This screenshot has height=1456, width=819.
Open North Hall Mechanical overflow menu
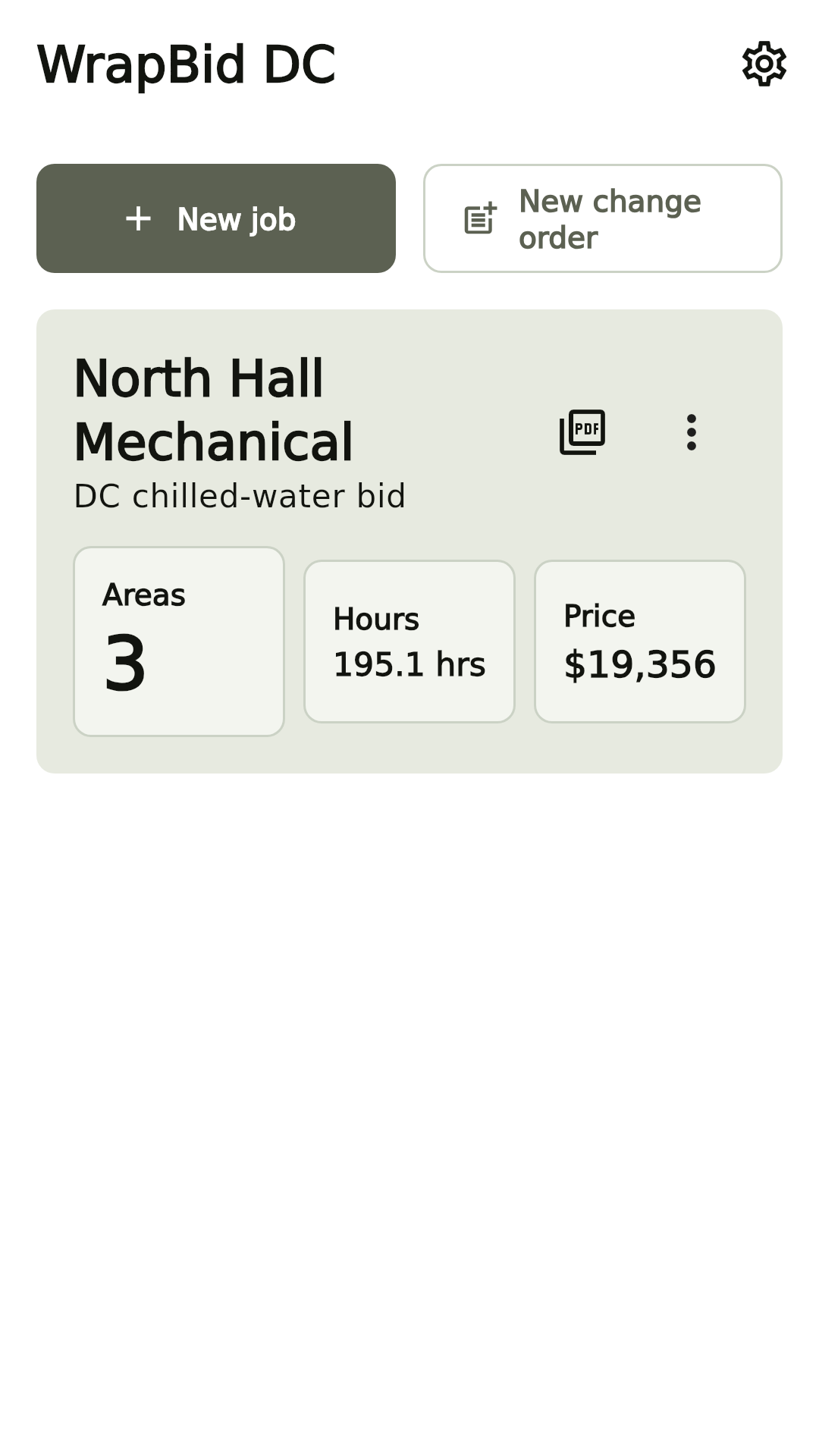[692, 432]
